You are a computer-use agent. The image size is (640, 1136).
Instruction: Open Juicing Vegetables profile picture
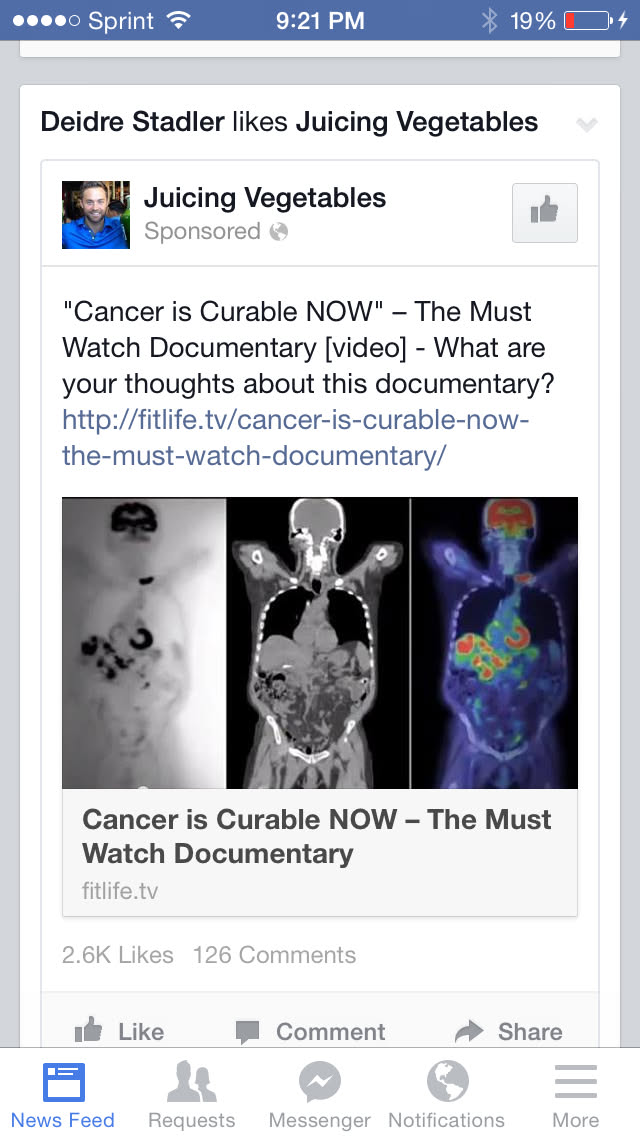click(x=96, y=214)
